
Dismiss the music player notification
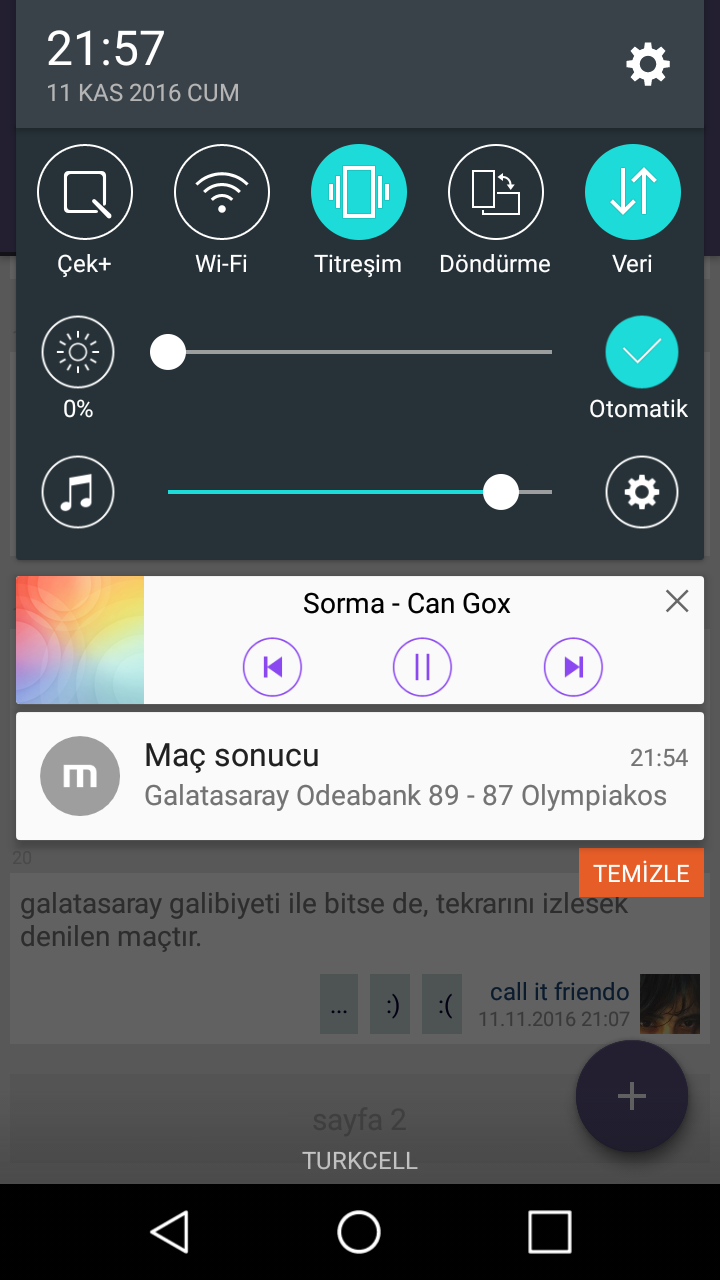[x=677, y=601]
